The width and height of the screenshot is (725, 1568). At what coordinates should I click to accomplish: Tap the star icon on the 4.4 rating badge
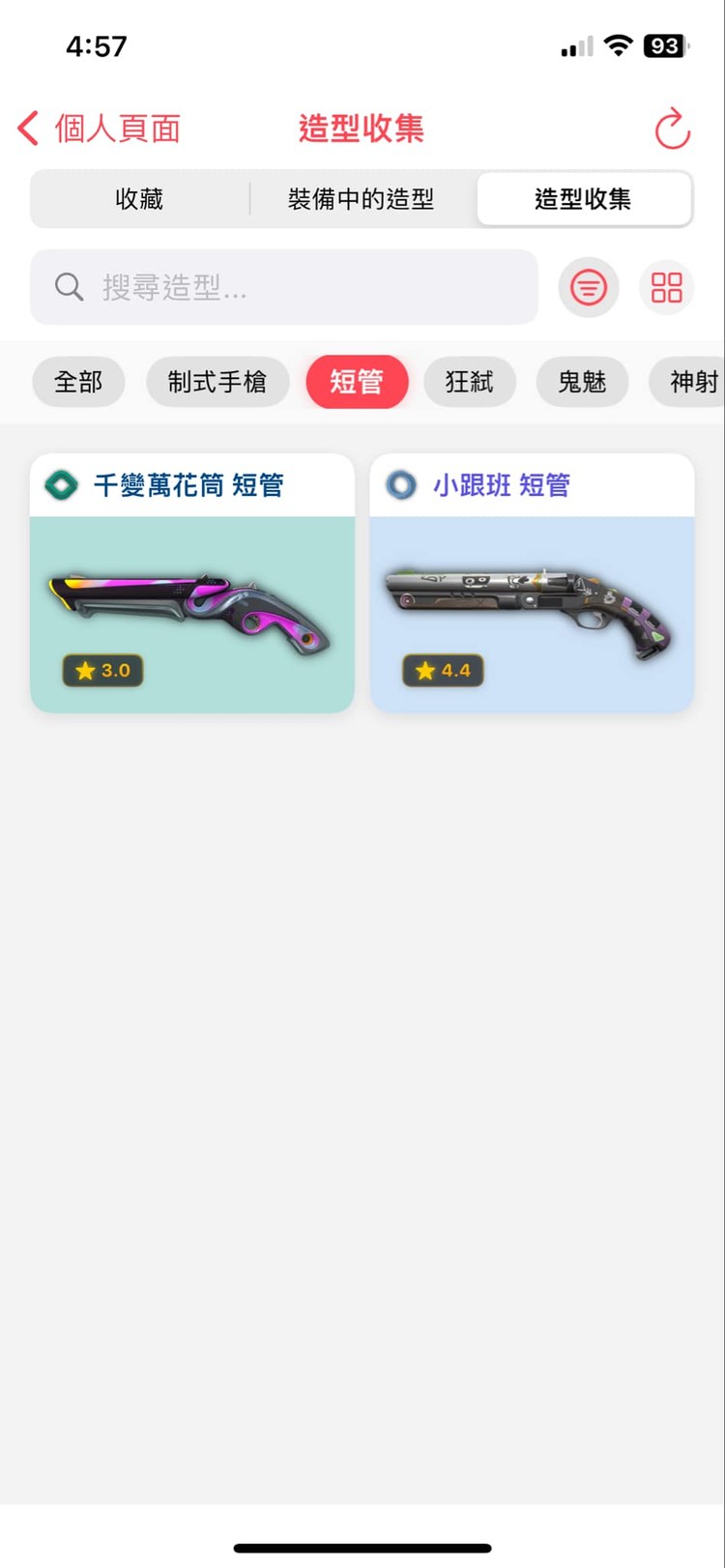425,671
